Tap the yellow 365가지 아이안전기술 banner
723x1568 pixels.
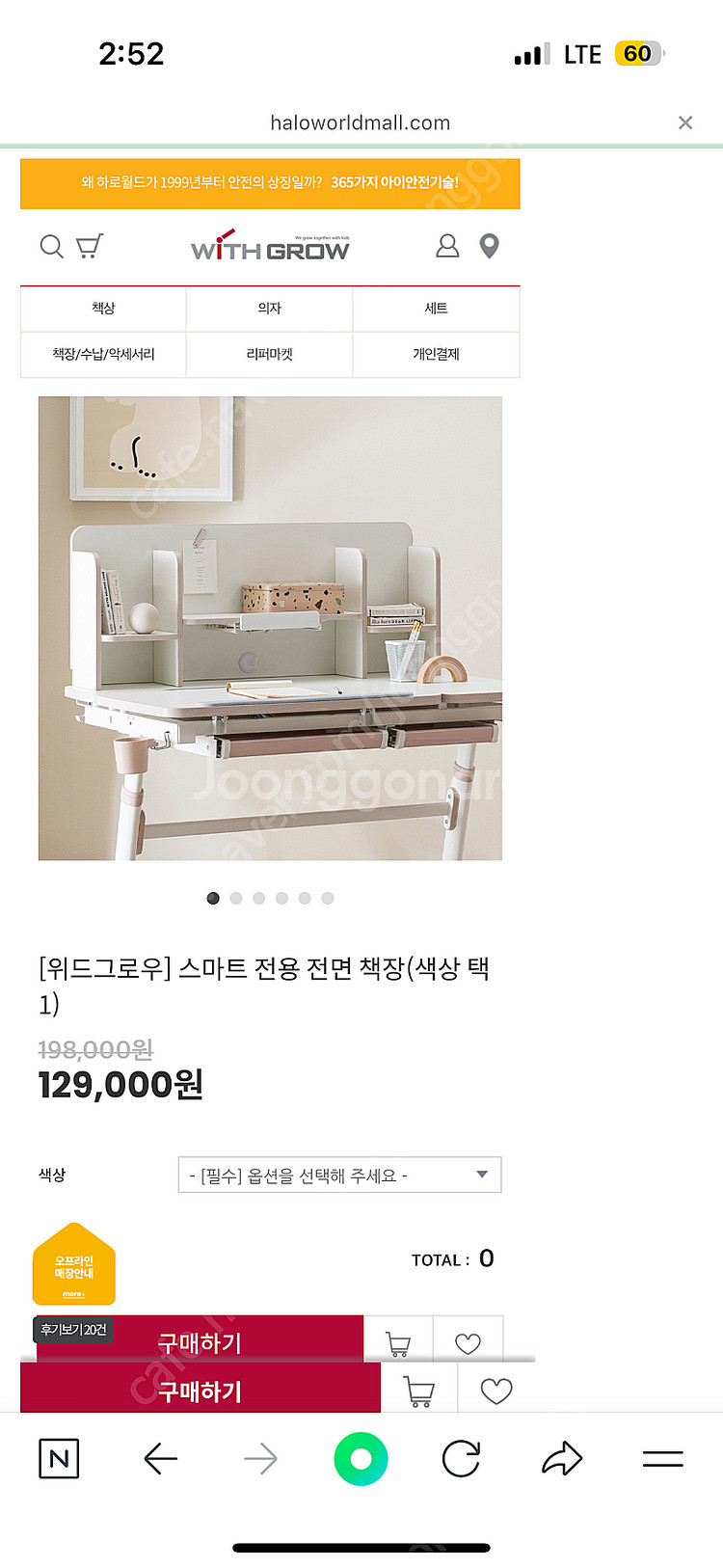[270, 183]
